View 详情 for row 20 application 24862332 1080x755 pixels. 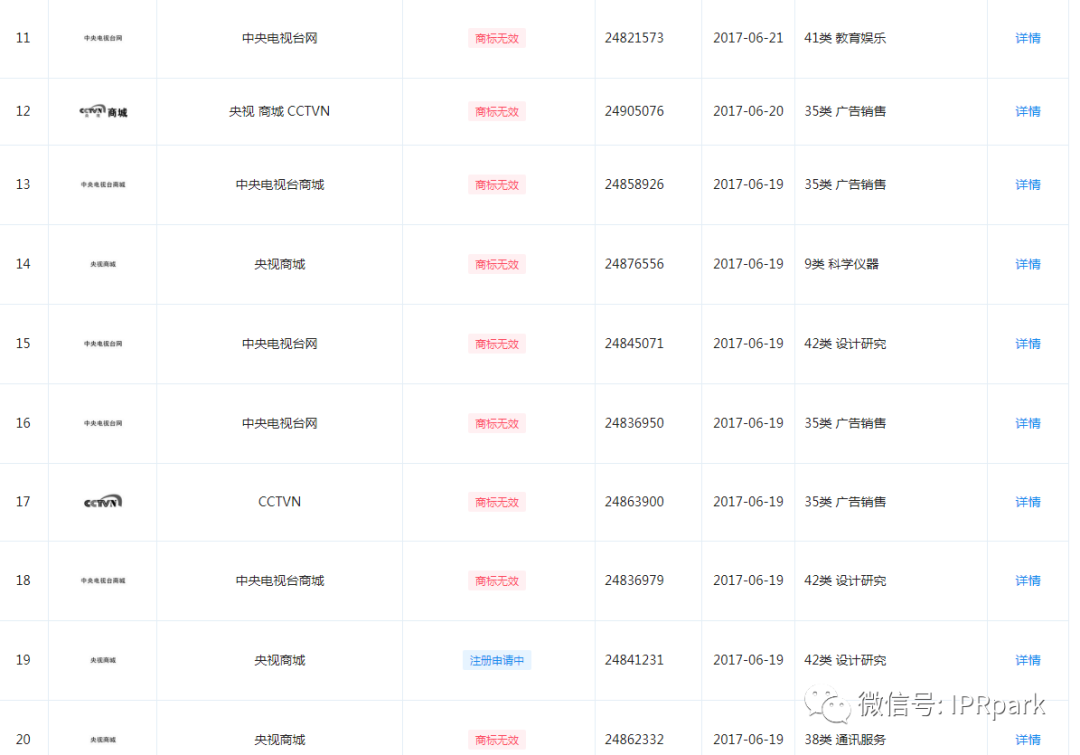point(1028,739)
